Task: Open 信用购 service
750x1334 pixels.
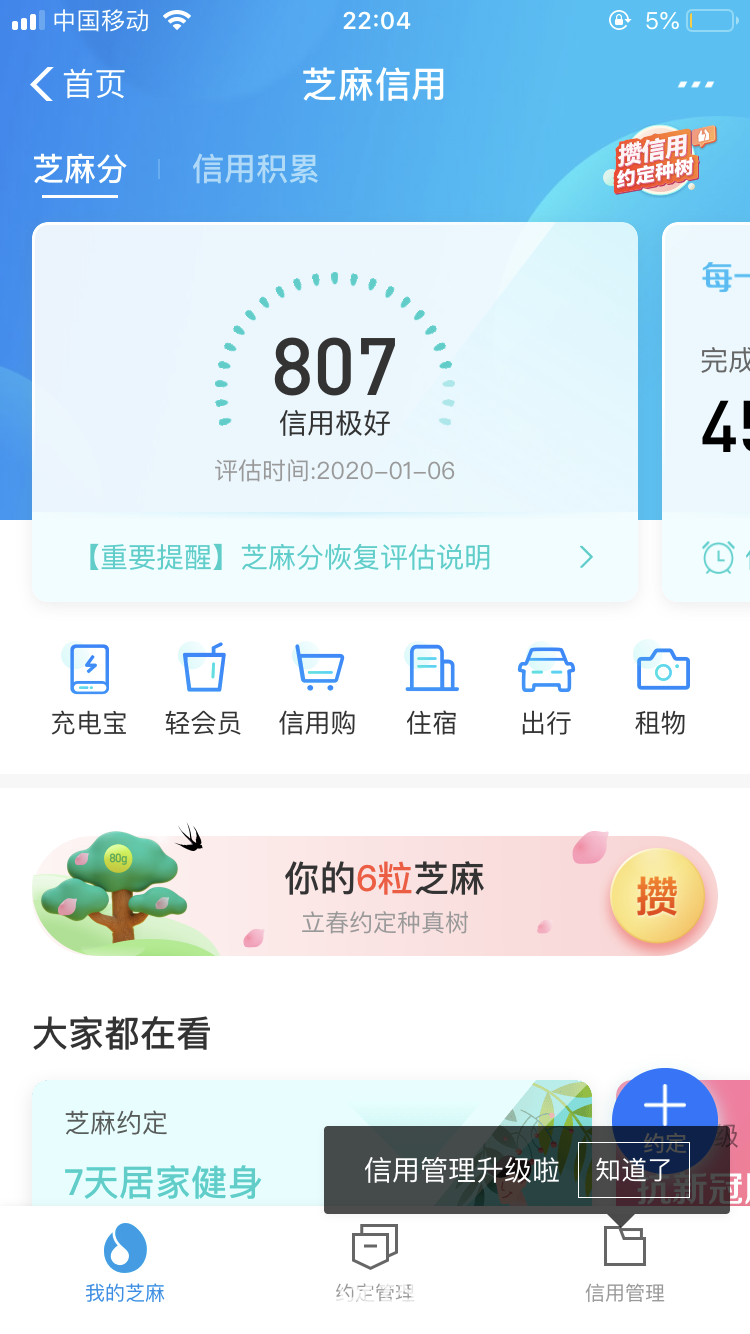Action: point(317,690)
